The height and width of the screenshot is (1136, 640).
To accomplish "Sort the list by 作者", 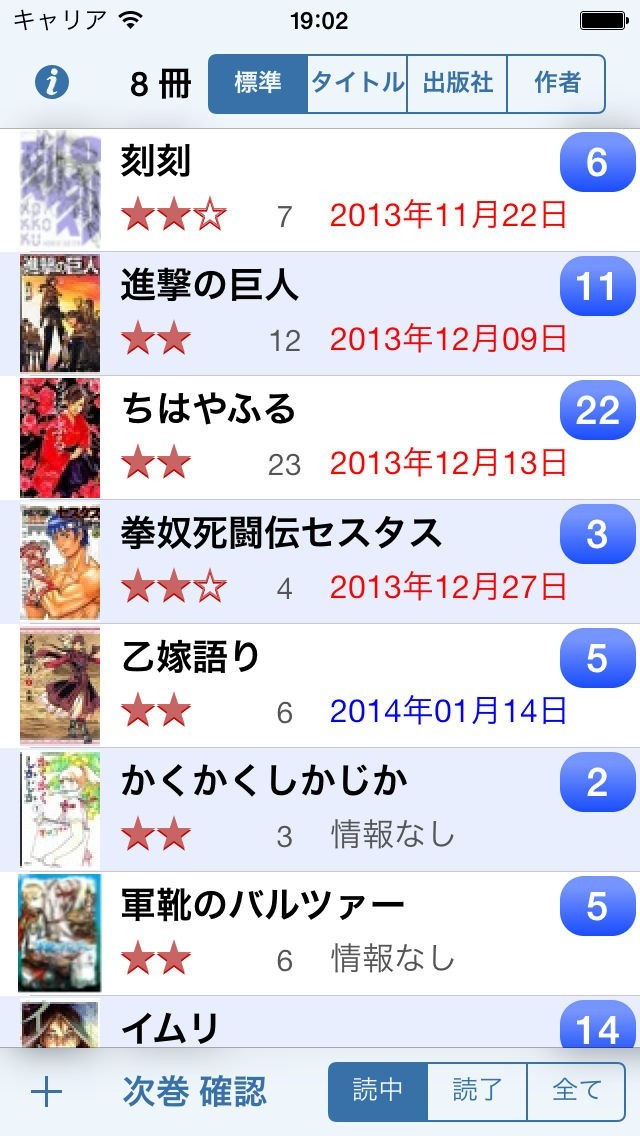I will (556, 83).
